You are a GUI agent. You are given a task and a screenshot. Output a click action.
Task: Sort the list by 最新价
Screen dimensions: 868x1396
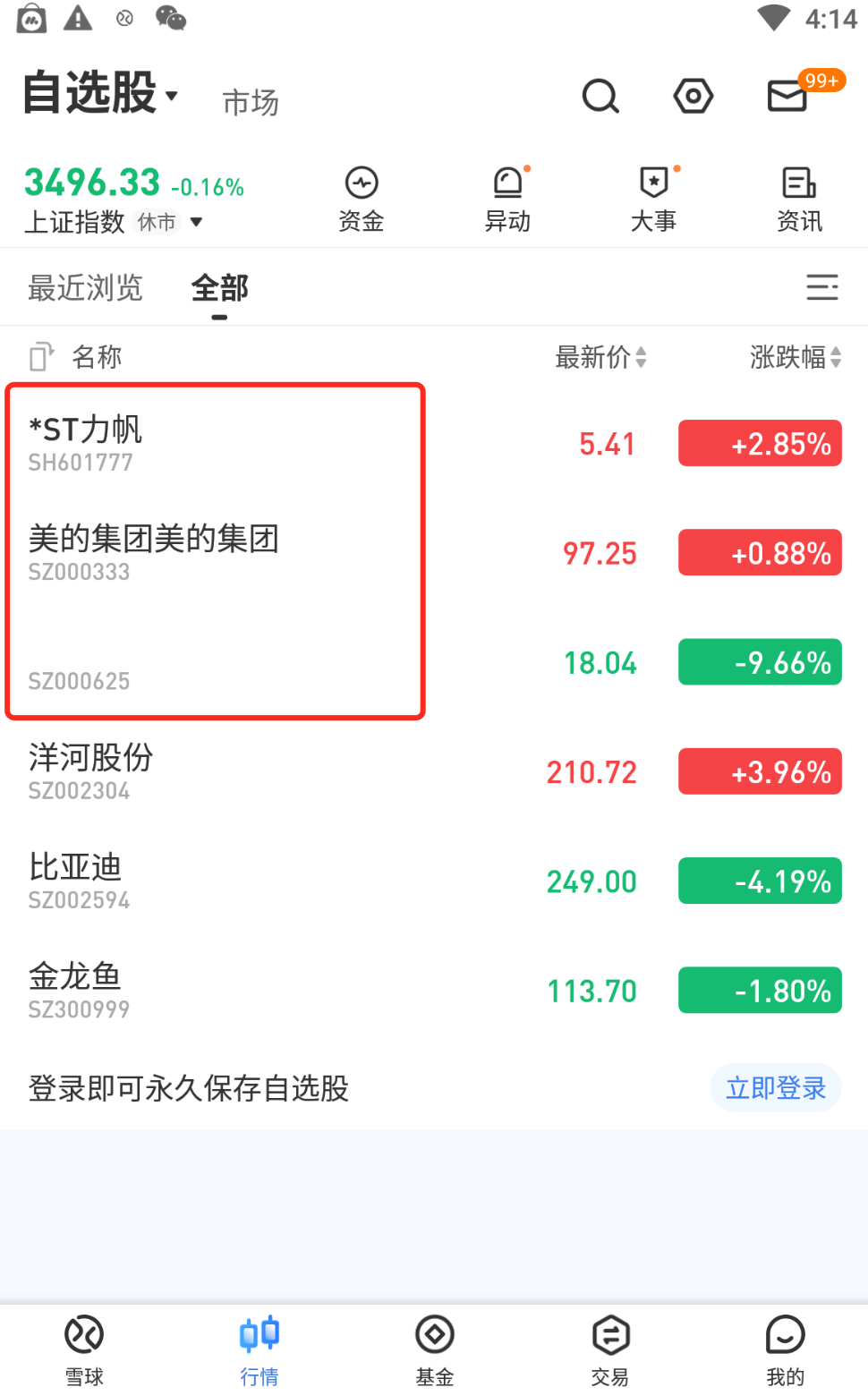(x=600, y=357)
